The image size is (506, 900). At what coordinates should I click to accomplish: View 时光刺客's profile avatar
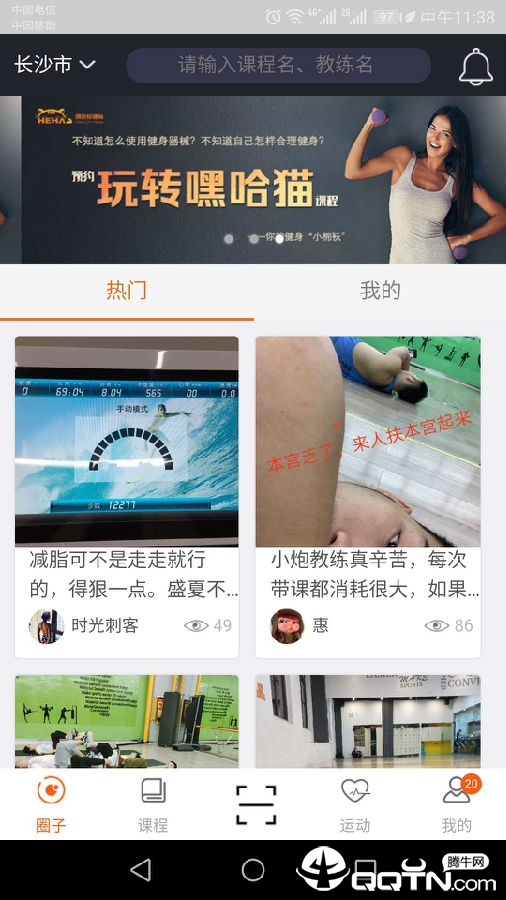coord(46,626)
